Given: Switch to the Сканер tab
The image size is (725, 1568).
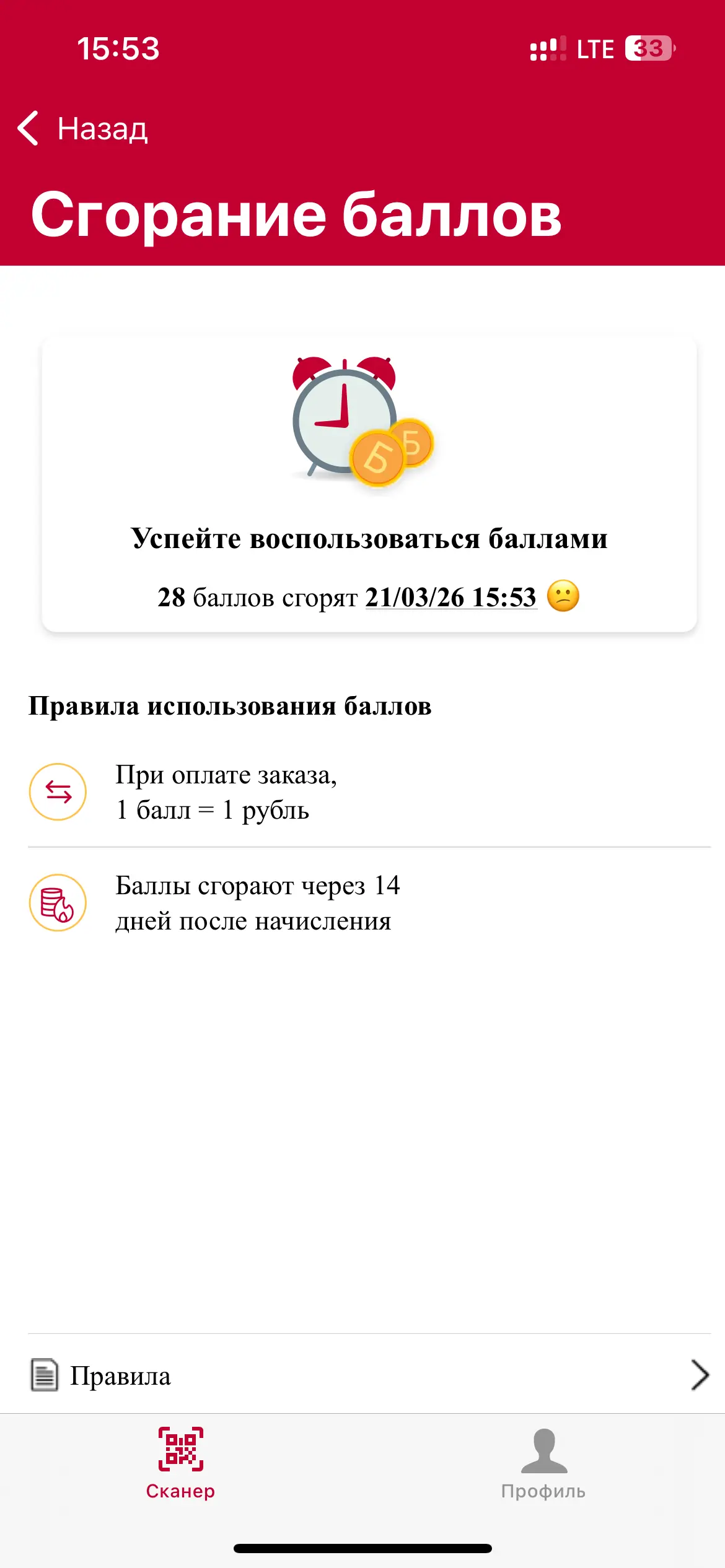Looking at the screenshot, I should click(x=180, y=1463).
